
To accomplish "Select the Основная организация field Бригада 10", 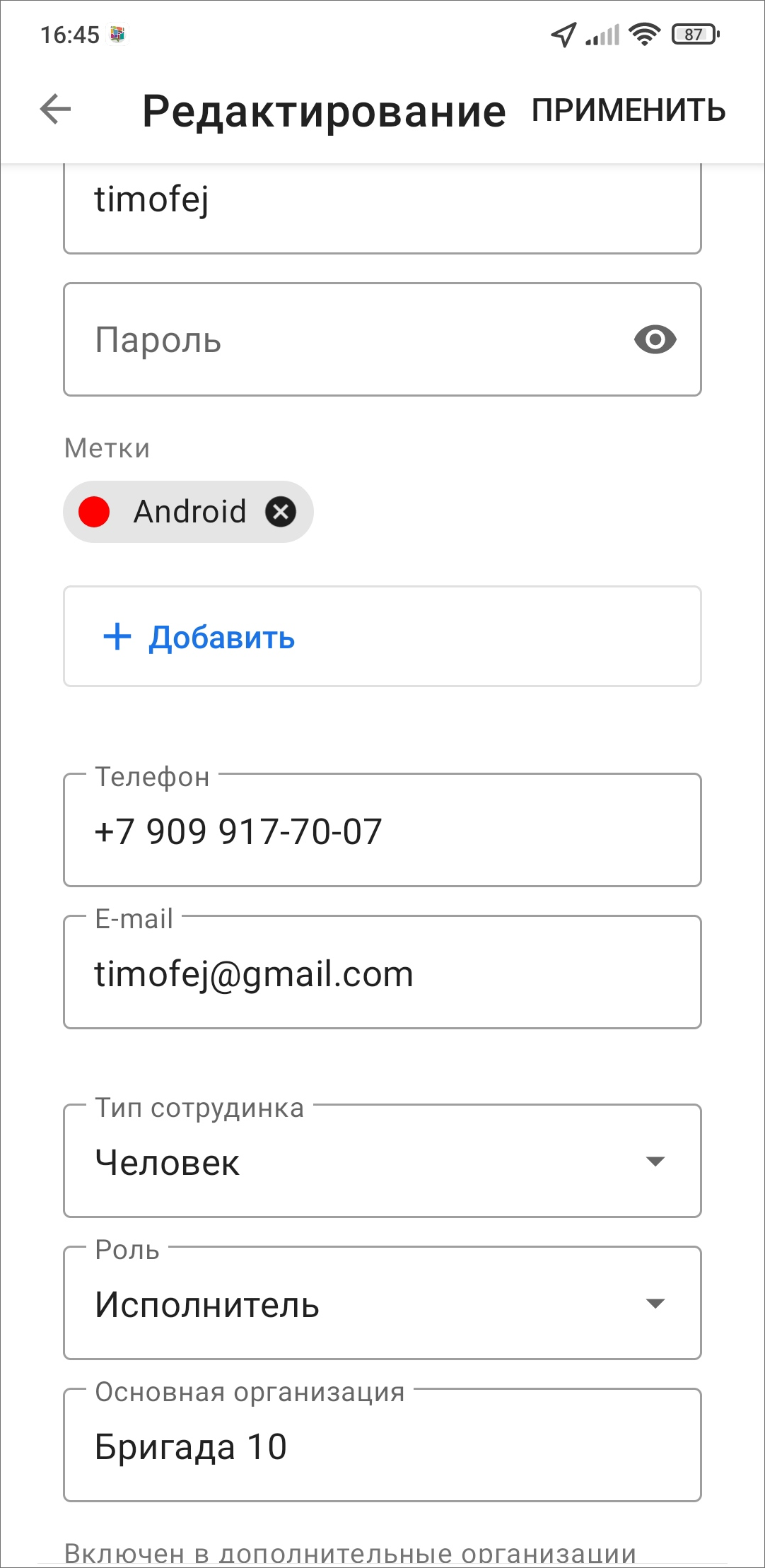I will [x=382, y=1446].
